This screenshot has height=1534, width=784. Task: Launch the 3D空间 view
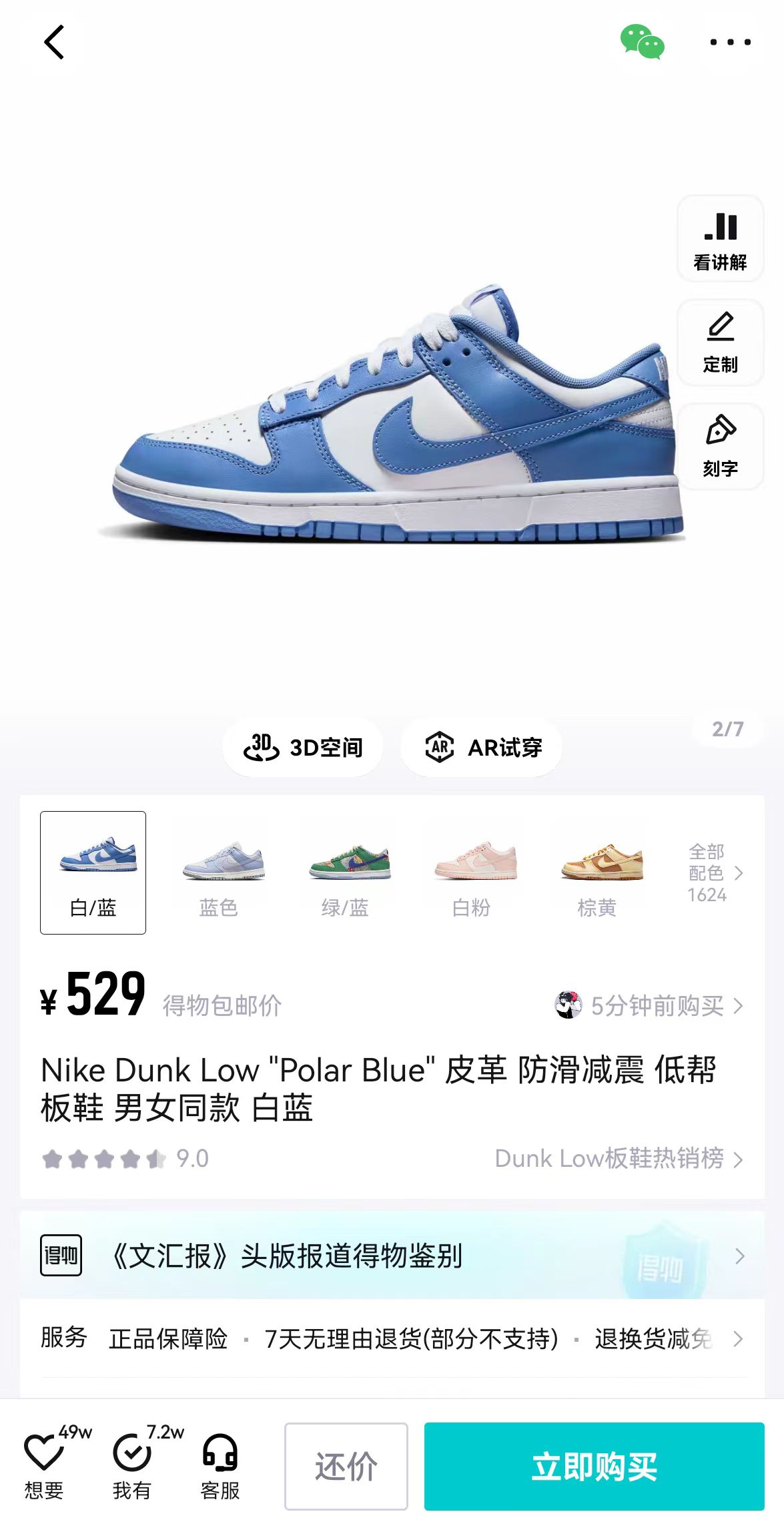click(x=303, y=747)
